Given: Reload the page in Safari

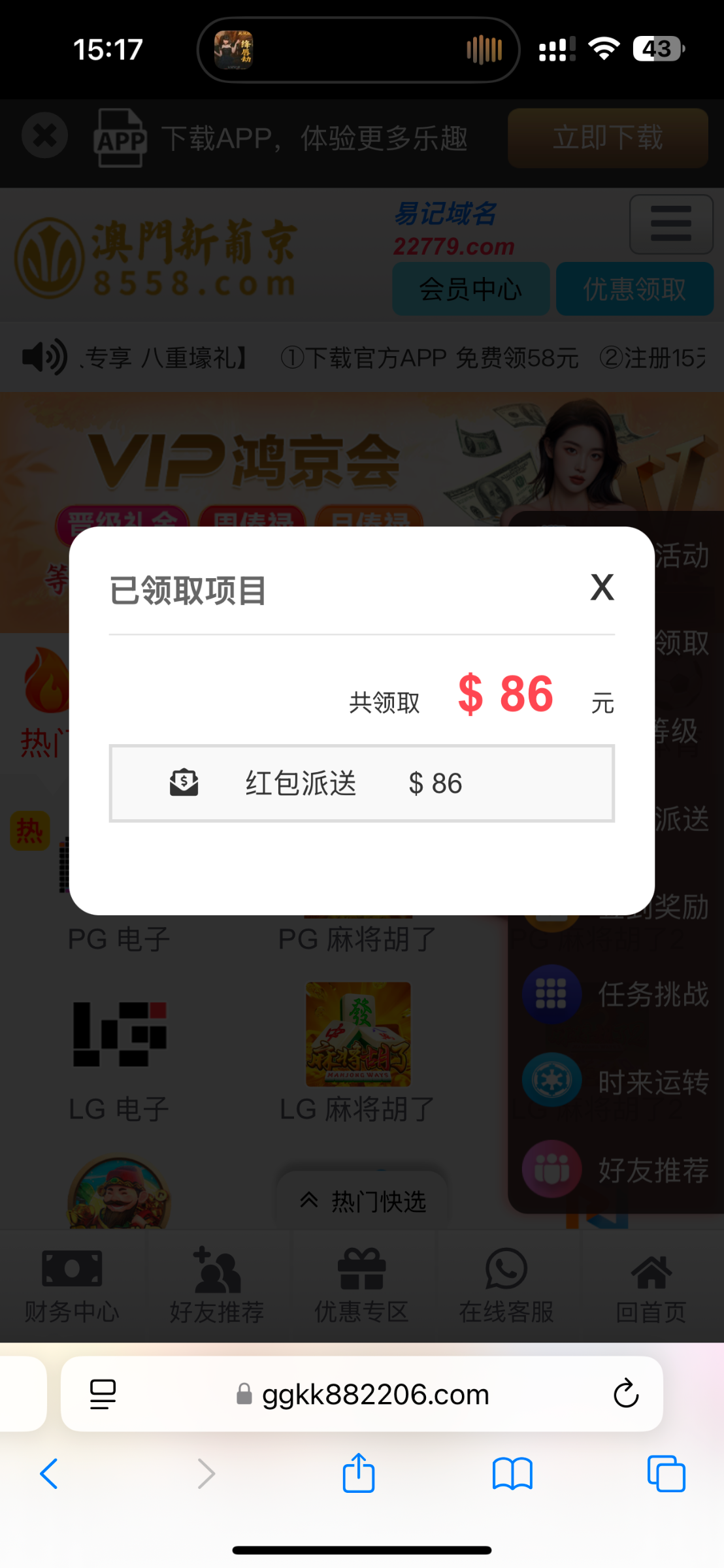Looking at the screenshot, I should (x=625, y=1394).
